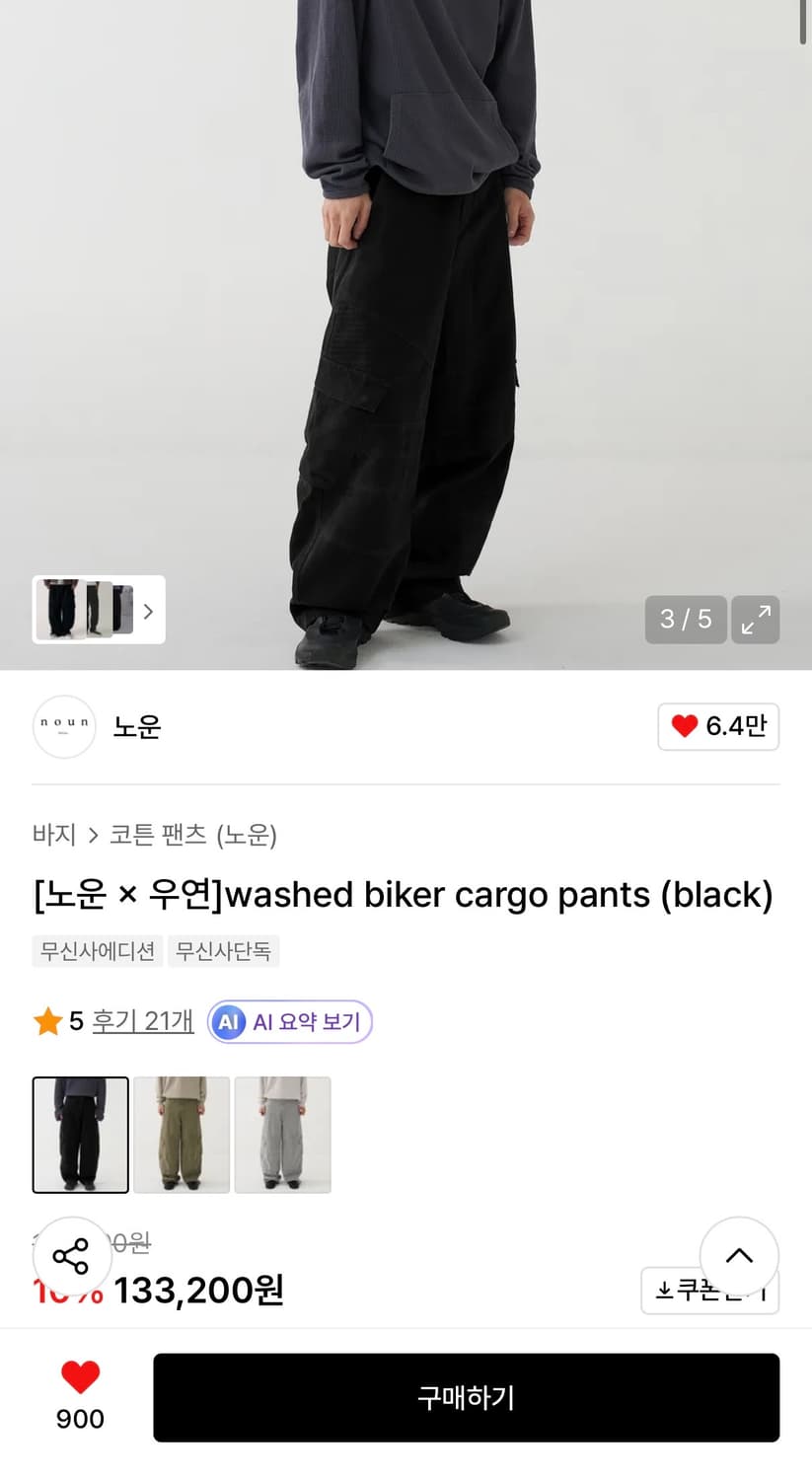Select the black color variant
Image resolution: width=812 pixels, height=1480 pixels.
click(80, 1135)
